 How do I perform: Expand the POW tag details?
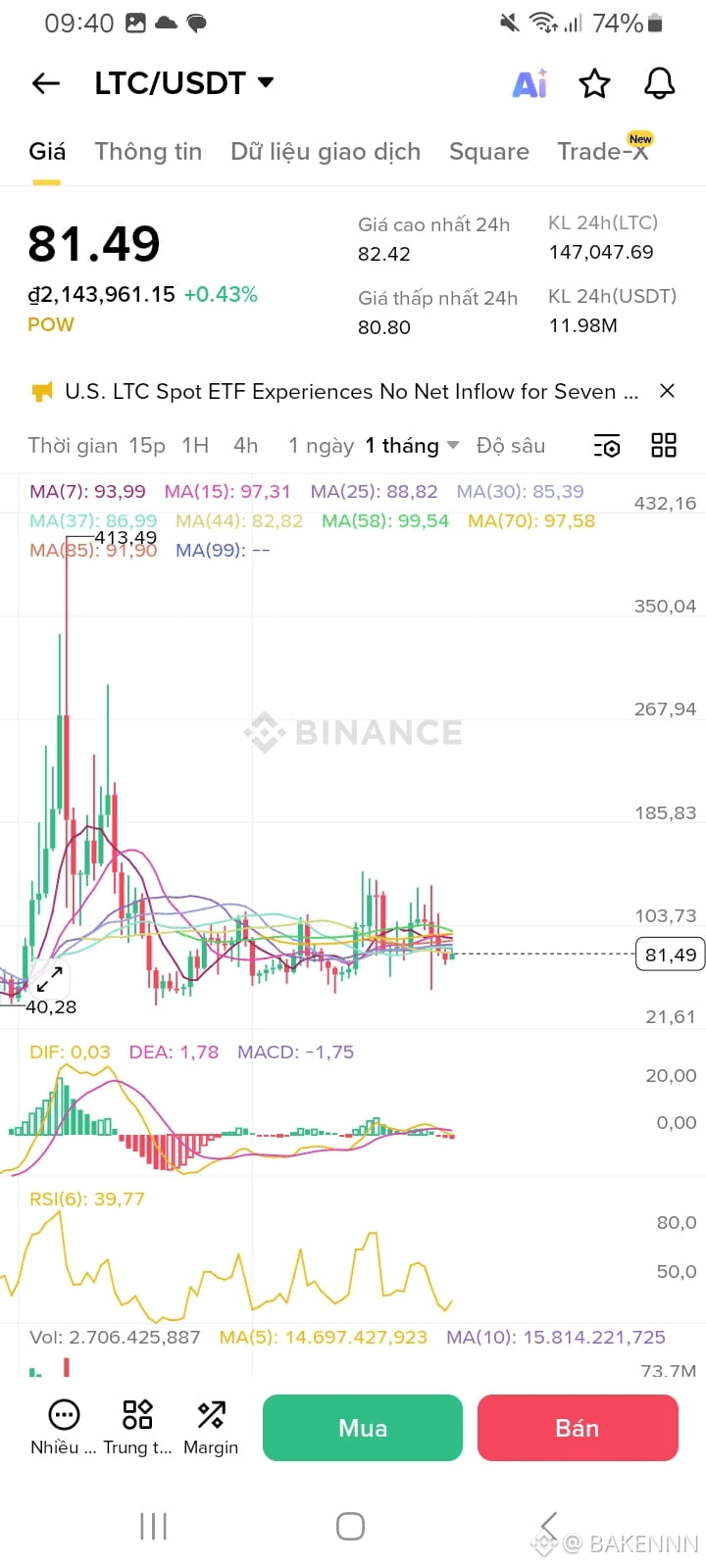tap(51, 323)
